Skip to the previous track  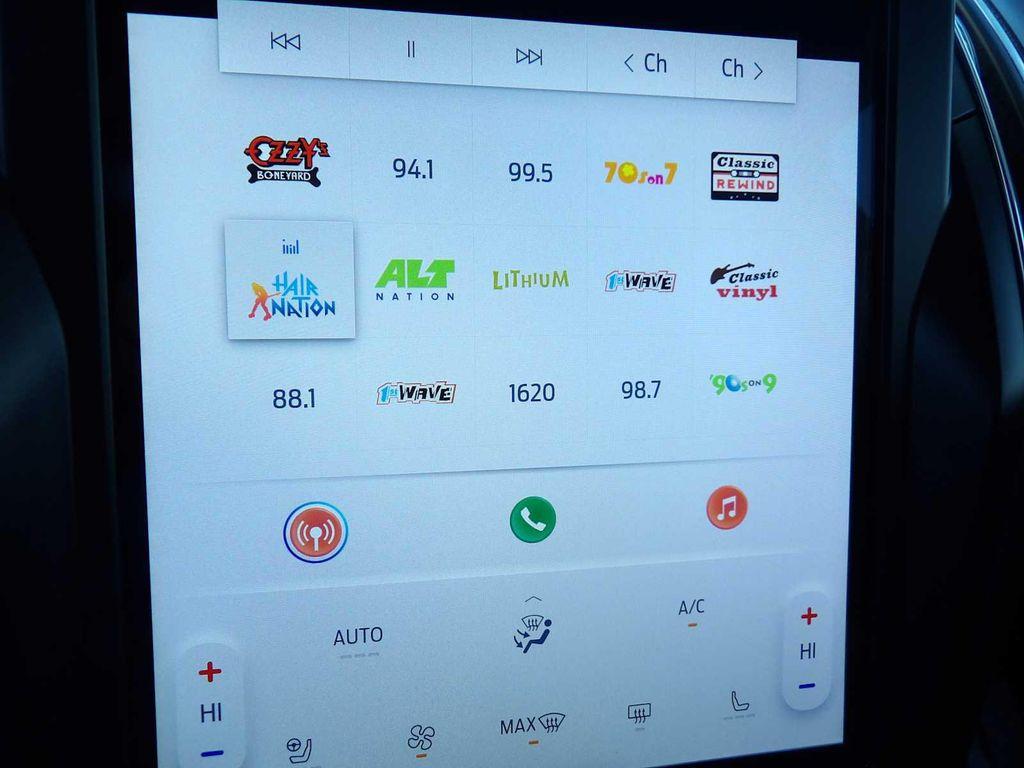(x=285, y=42)
